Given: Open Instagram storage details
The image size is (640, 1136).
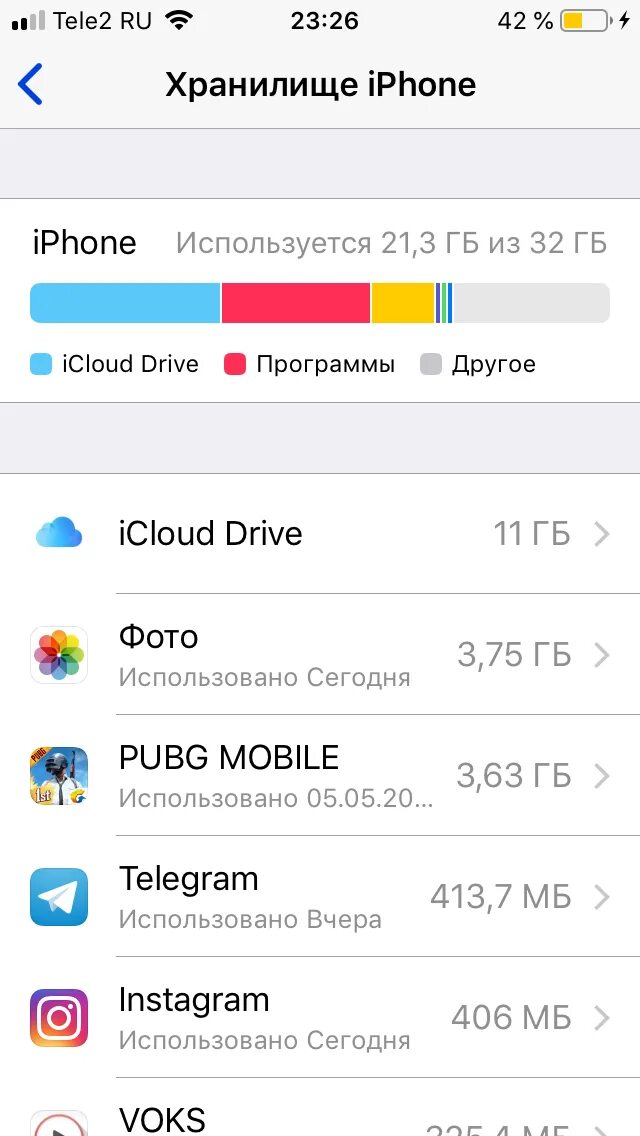Looking at the screenshot, I should click(x=320, y=1018).
